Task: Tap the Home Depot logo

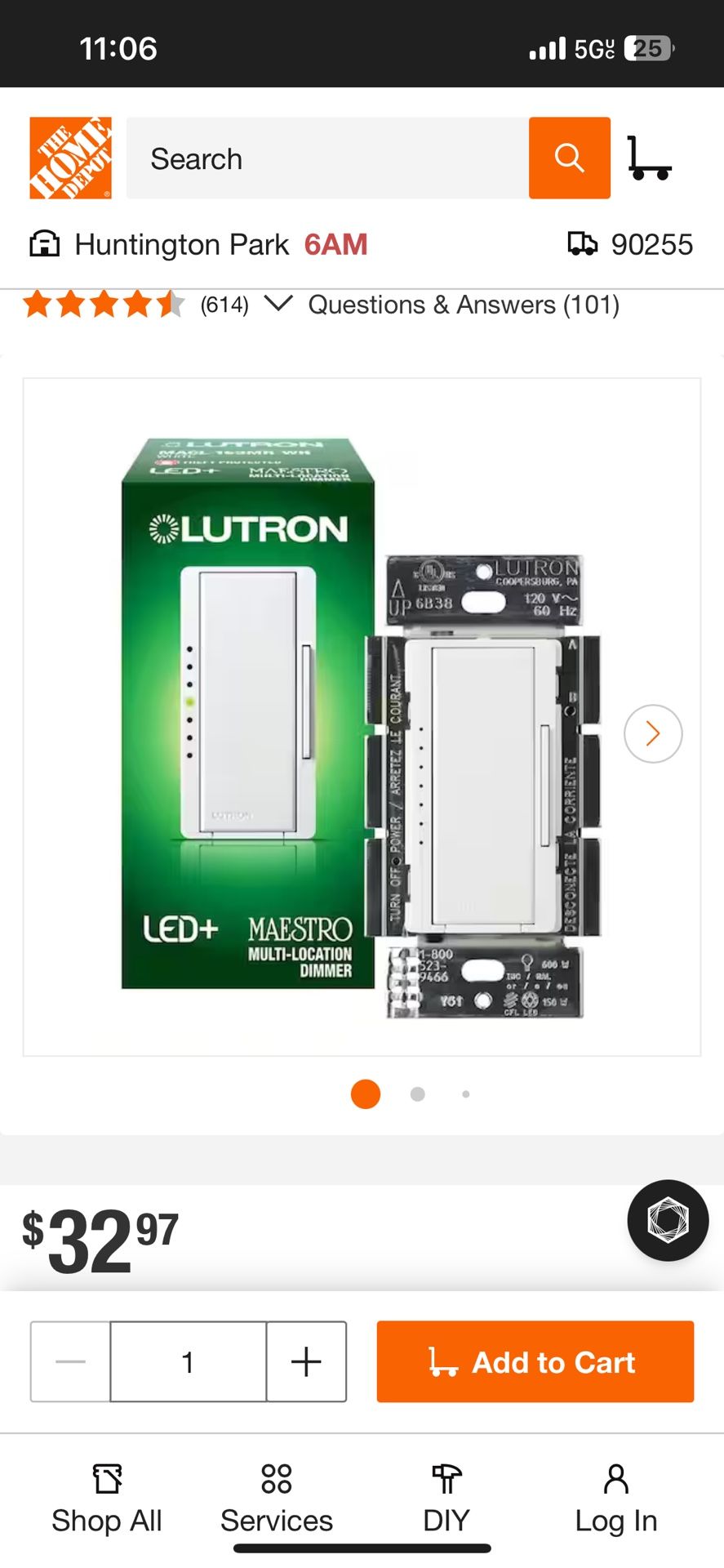Action: point(70,157)
